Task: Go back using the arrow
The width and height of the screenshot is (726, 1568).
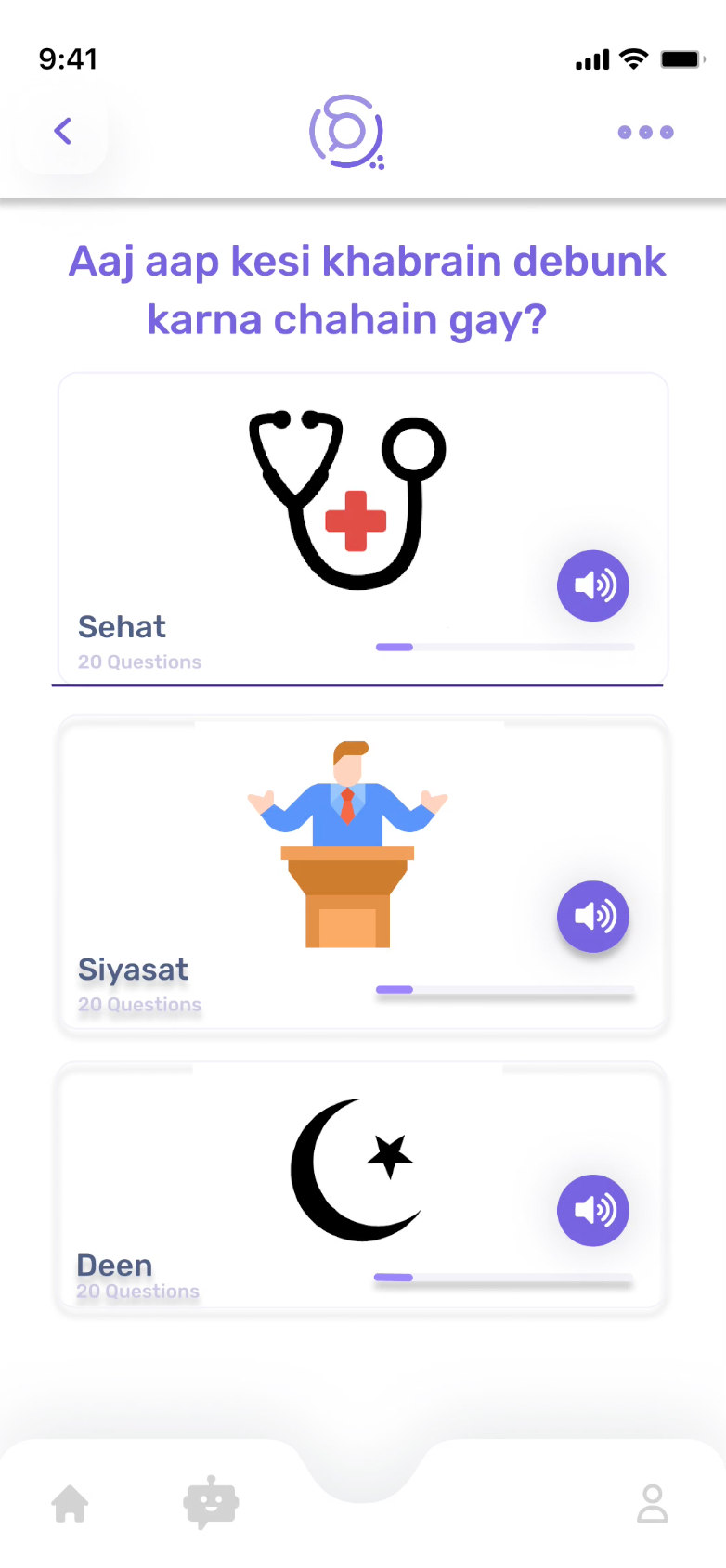Action: 62,132
